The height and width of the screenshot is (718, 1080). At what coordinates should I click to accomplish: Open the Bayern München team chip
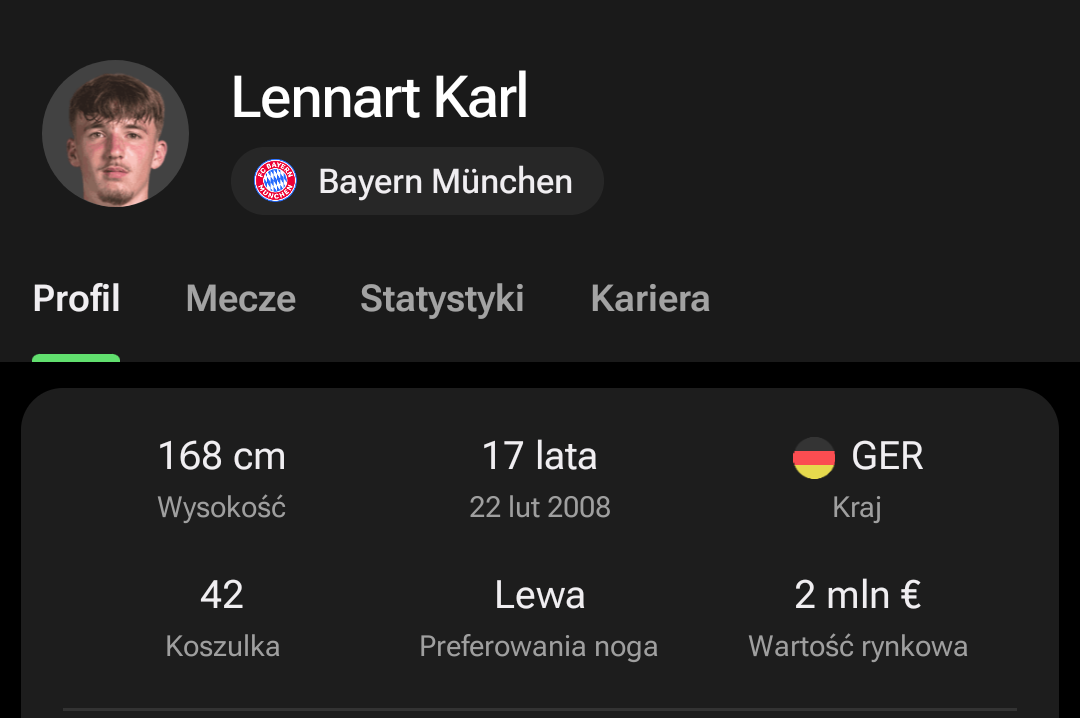[x=417, y=182]
